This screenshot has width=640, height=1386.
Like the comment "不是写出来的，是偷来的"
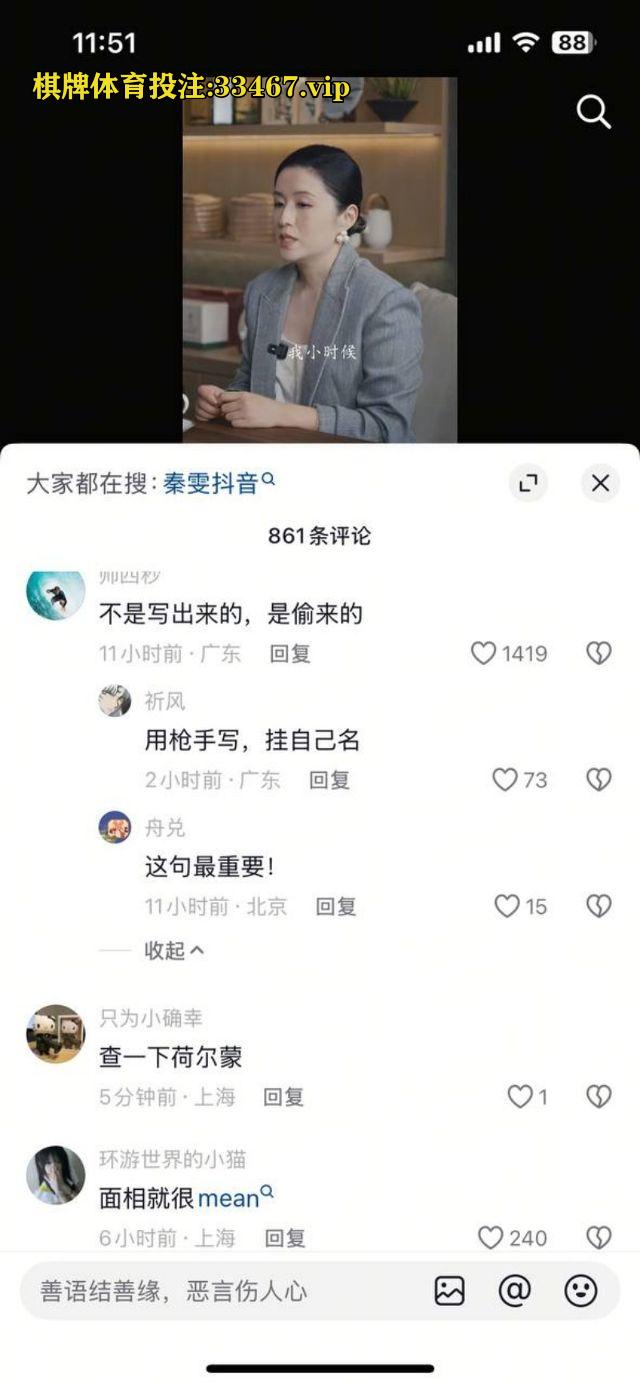(484, 653)
